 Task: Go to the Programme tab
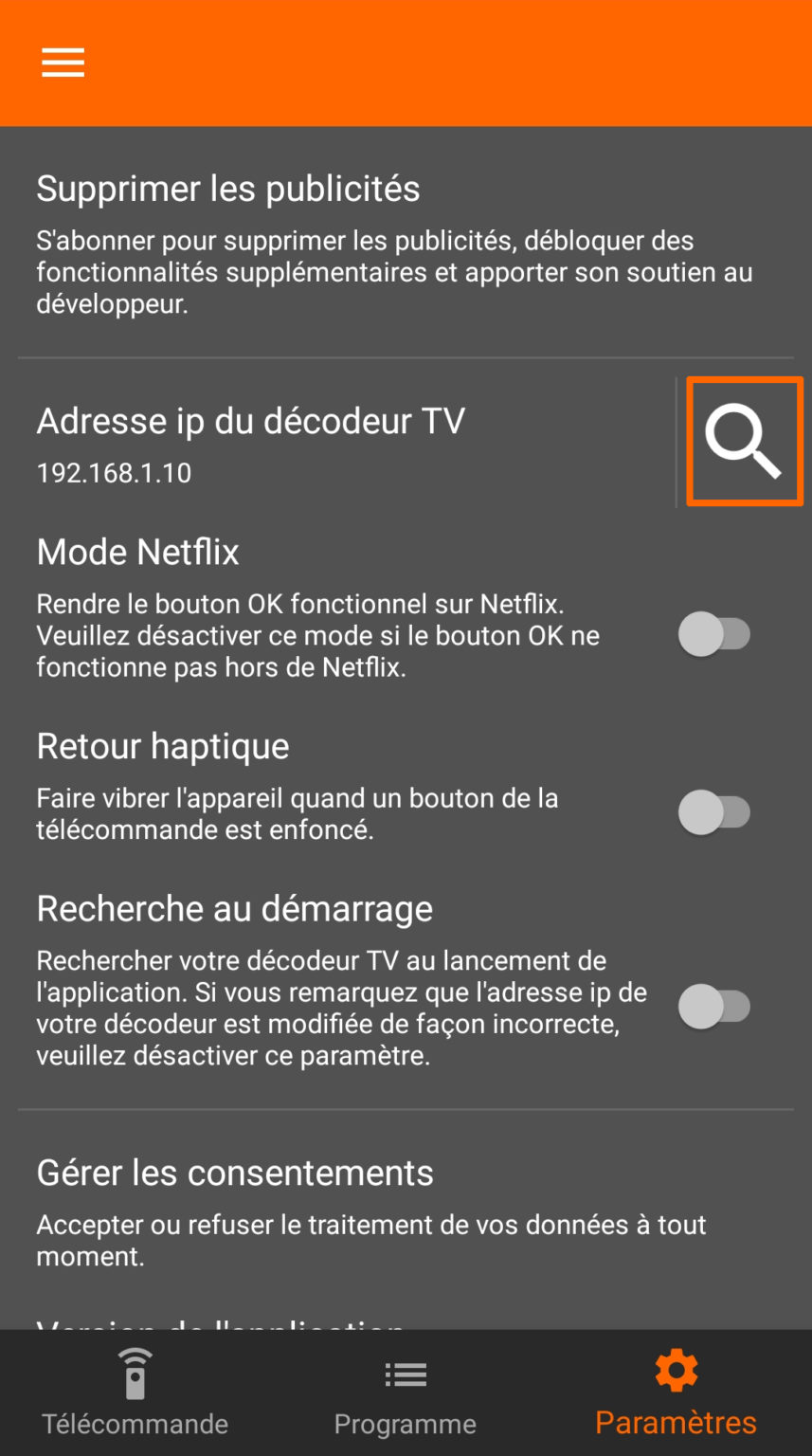[406, 1392]
